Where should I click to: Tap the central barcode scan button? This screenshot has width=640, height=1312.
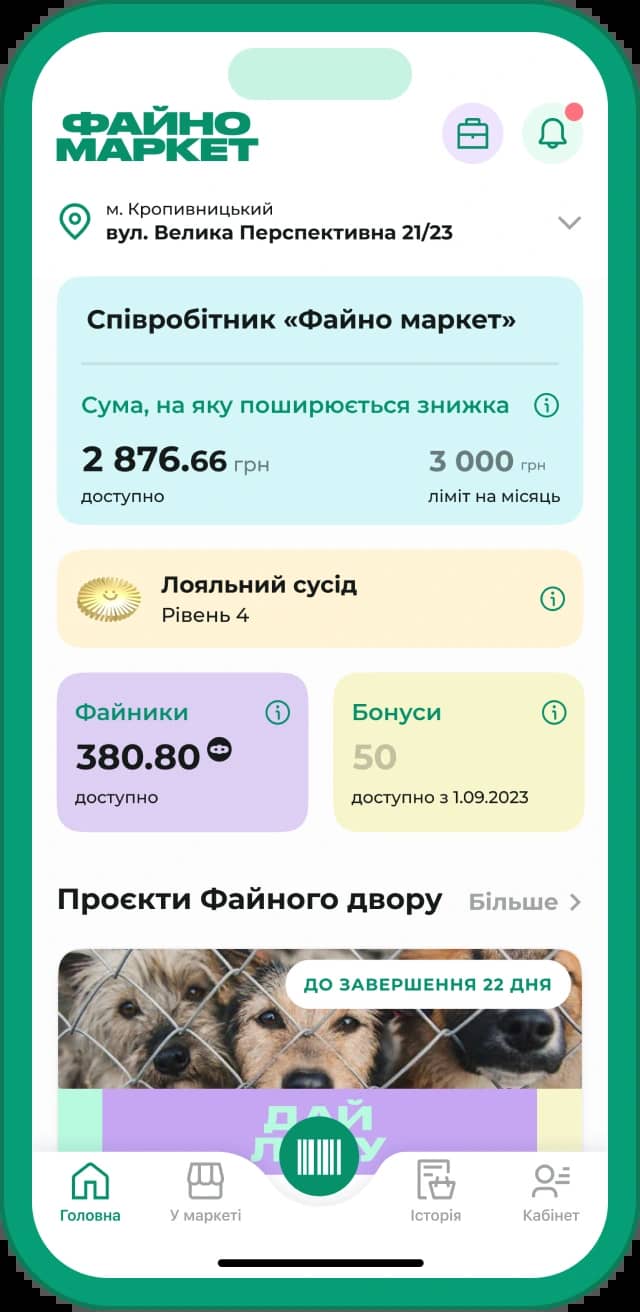point(319,1157)
